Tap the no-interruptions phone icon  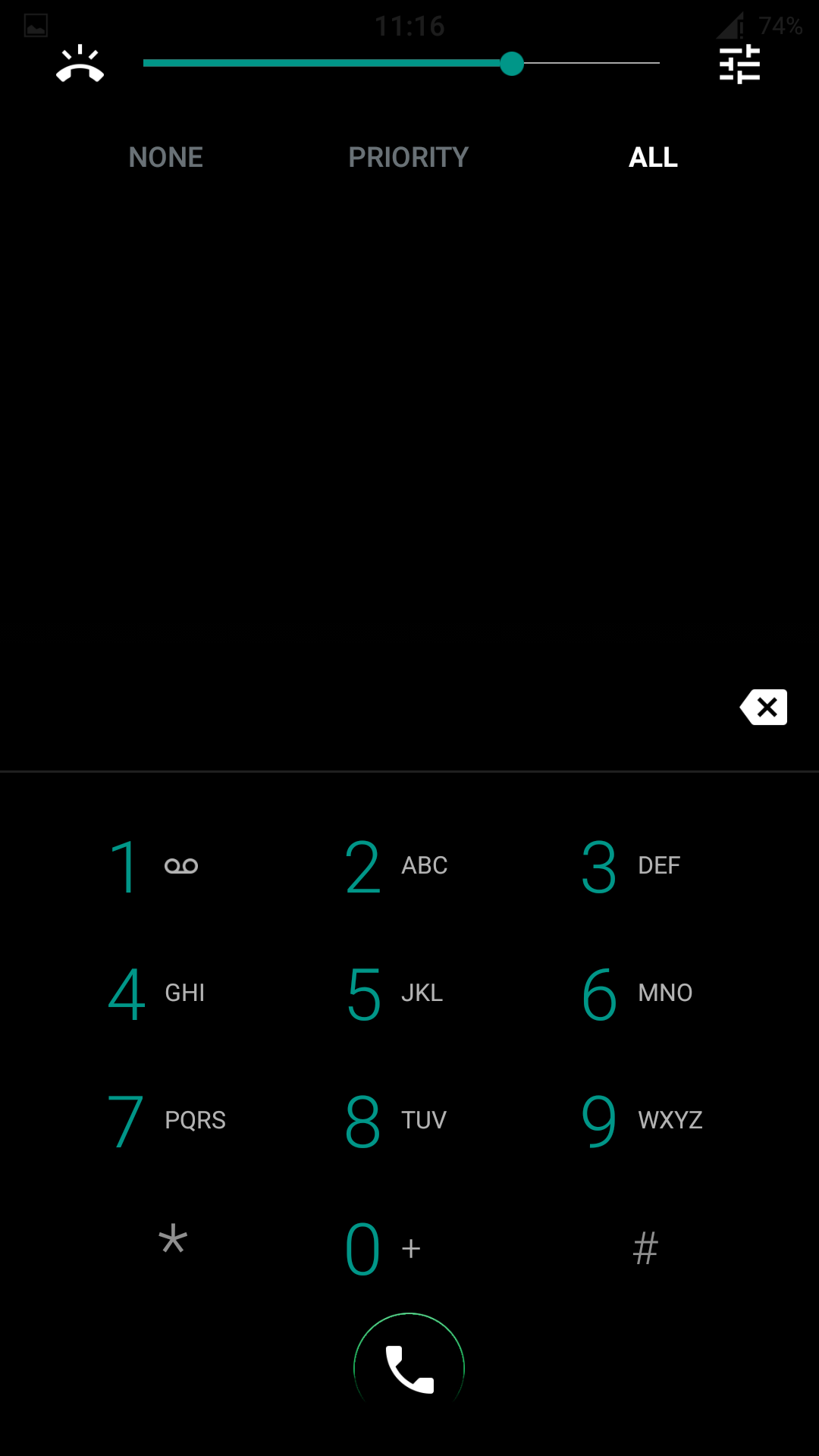click(80, 64)
